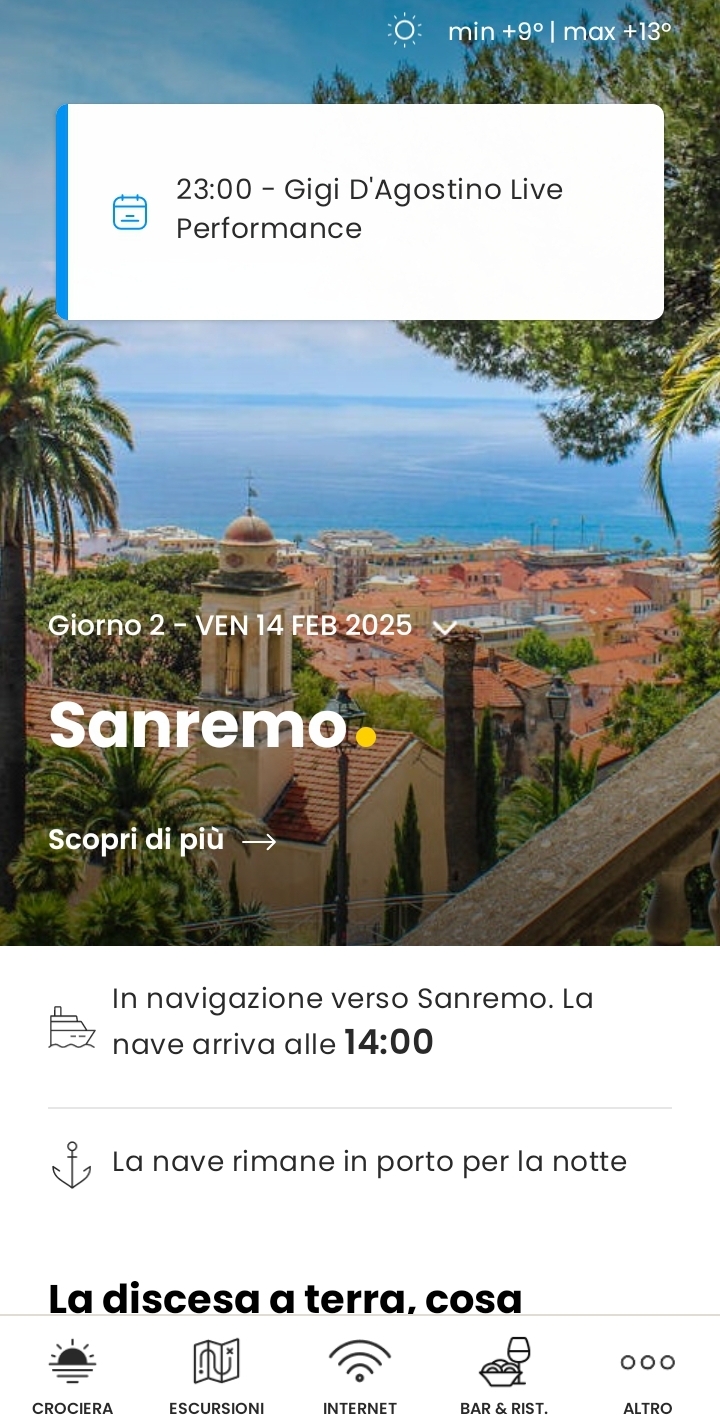Screen dimensions: 720x1426
Task: Select the Bar & Rist. tab
Action: pos(504,1376)
